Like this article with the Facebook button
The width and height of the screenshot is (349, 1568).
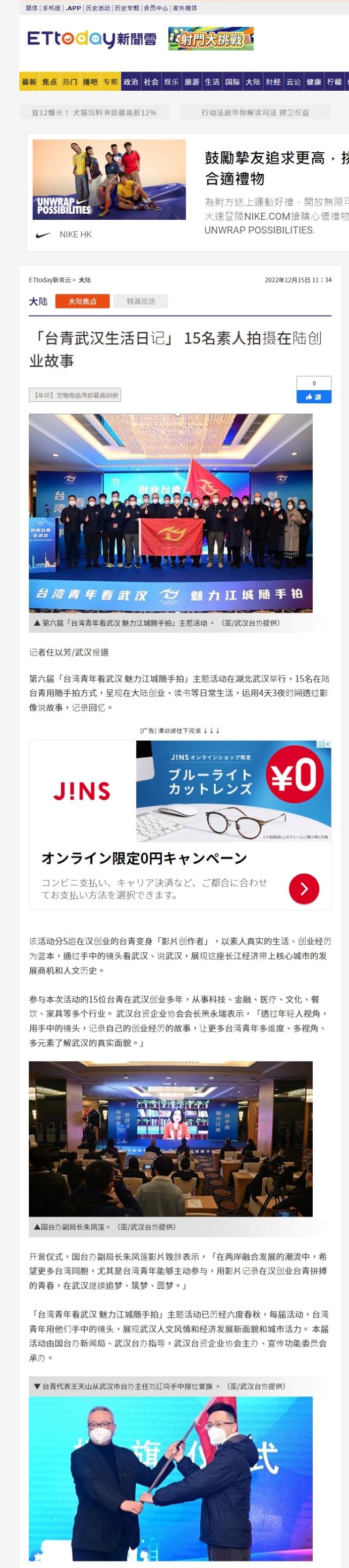coord(314,396)
